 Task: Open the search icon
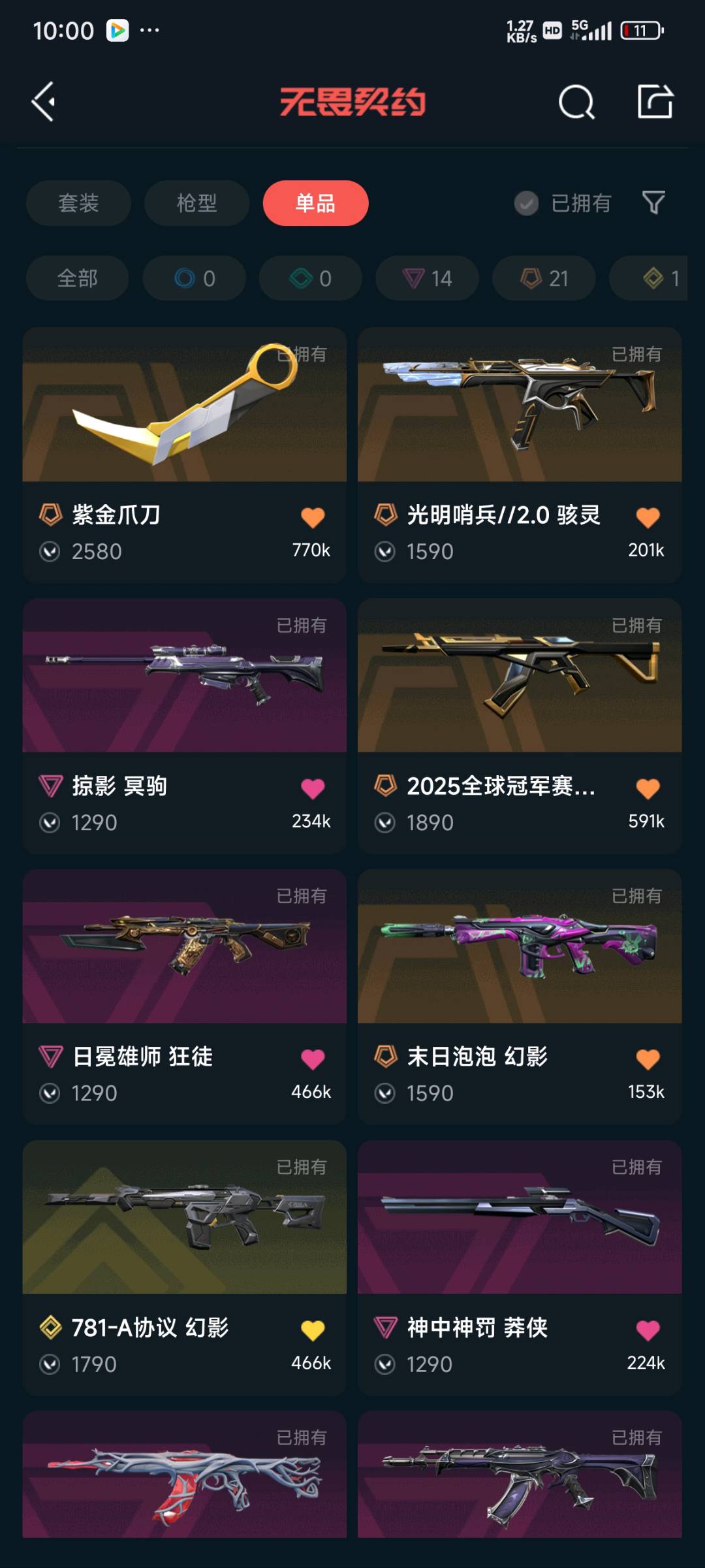pos(576,103)
